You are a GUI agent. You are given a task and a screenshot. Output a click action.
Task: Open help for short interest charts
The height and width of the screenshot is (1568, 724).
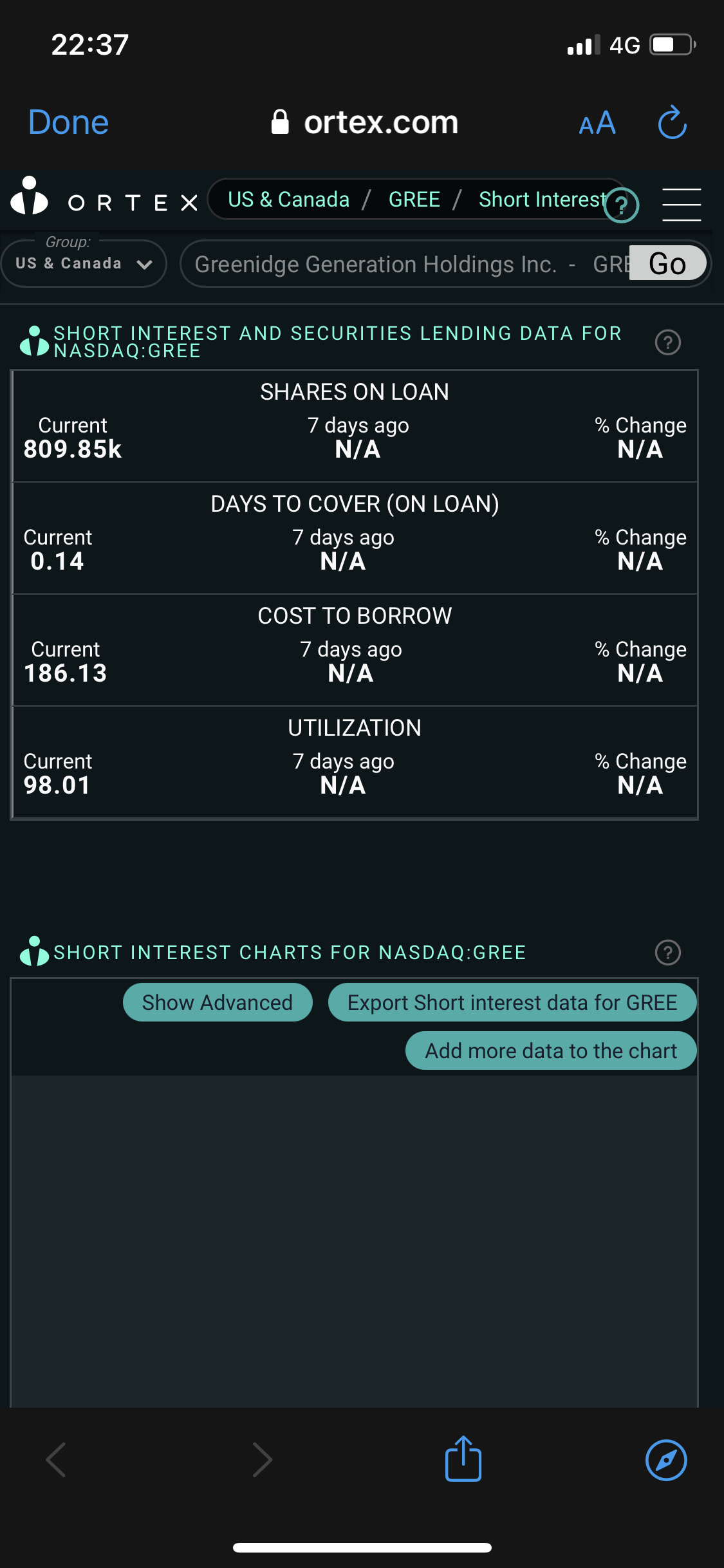668,953
